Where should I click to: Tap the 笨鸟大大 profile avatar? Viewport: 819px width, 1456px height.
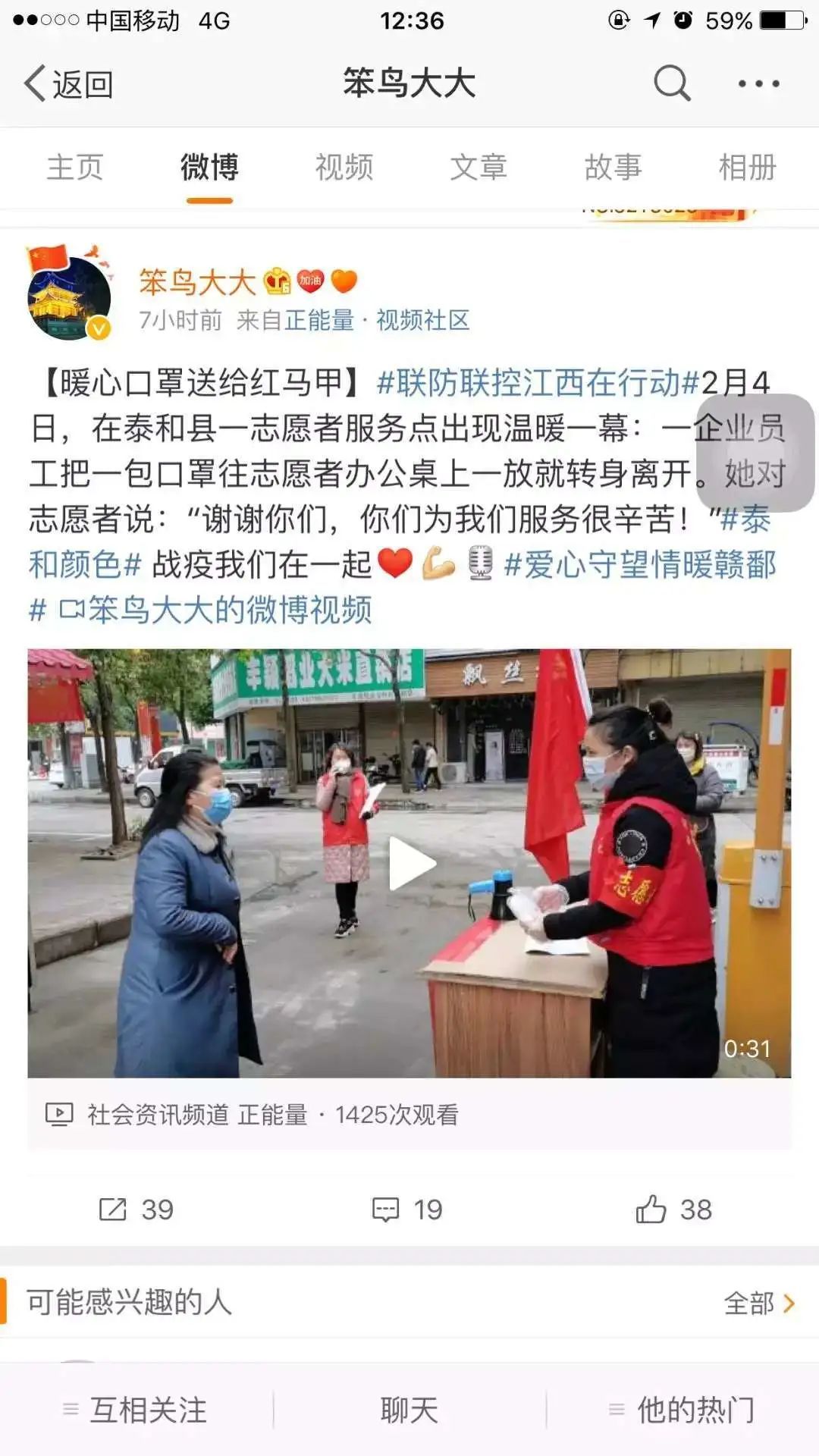[x=69, y=297]
